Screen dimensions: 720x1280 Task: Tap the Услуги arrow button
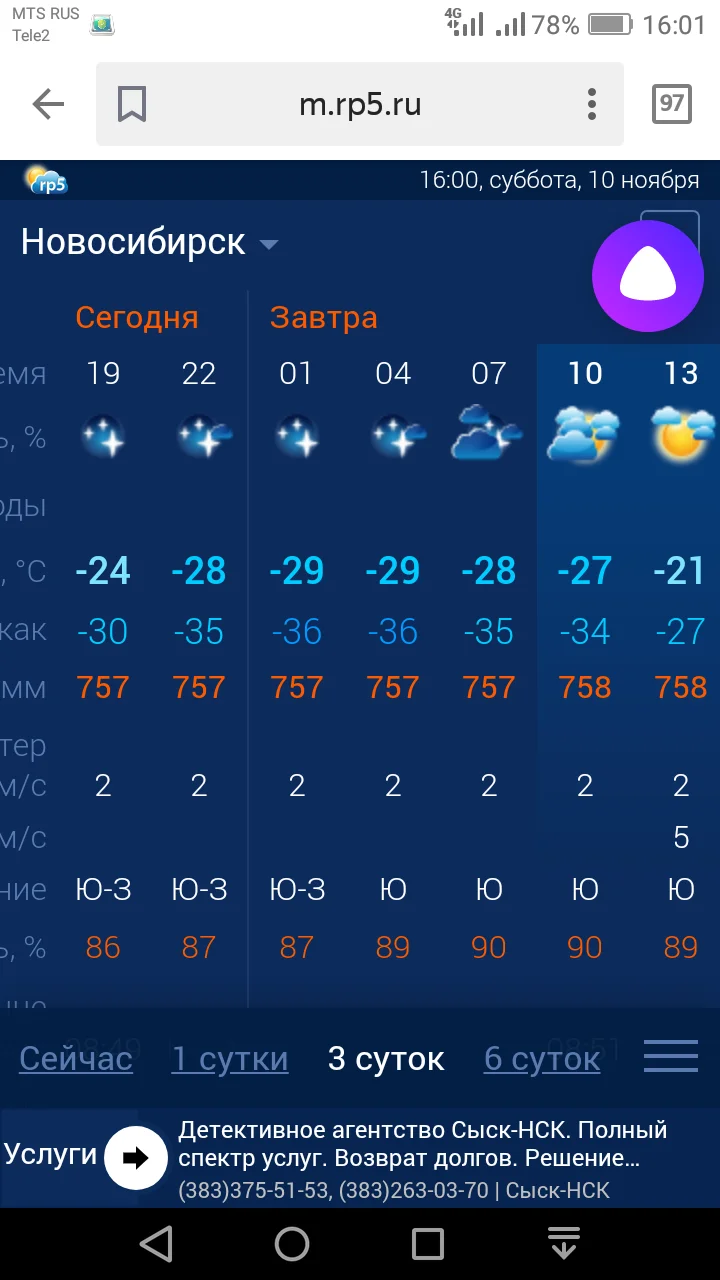[x=133, y=1157]
